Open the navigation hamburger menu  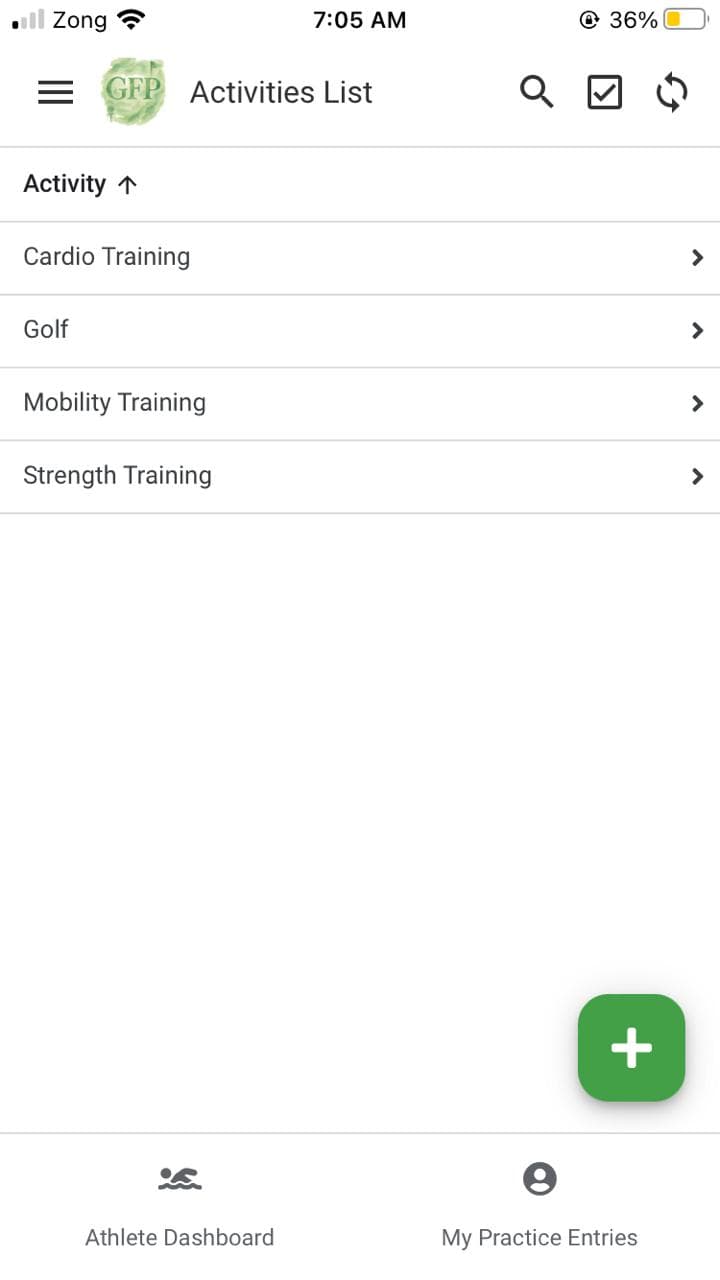coord(55,92)
